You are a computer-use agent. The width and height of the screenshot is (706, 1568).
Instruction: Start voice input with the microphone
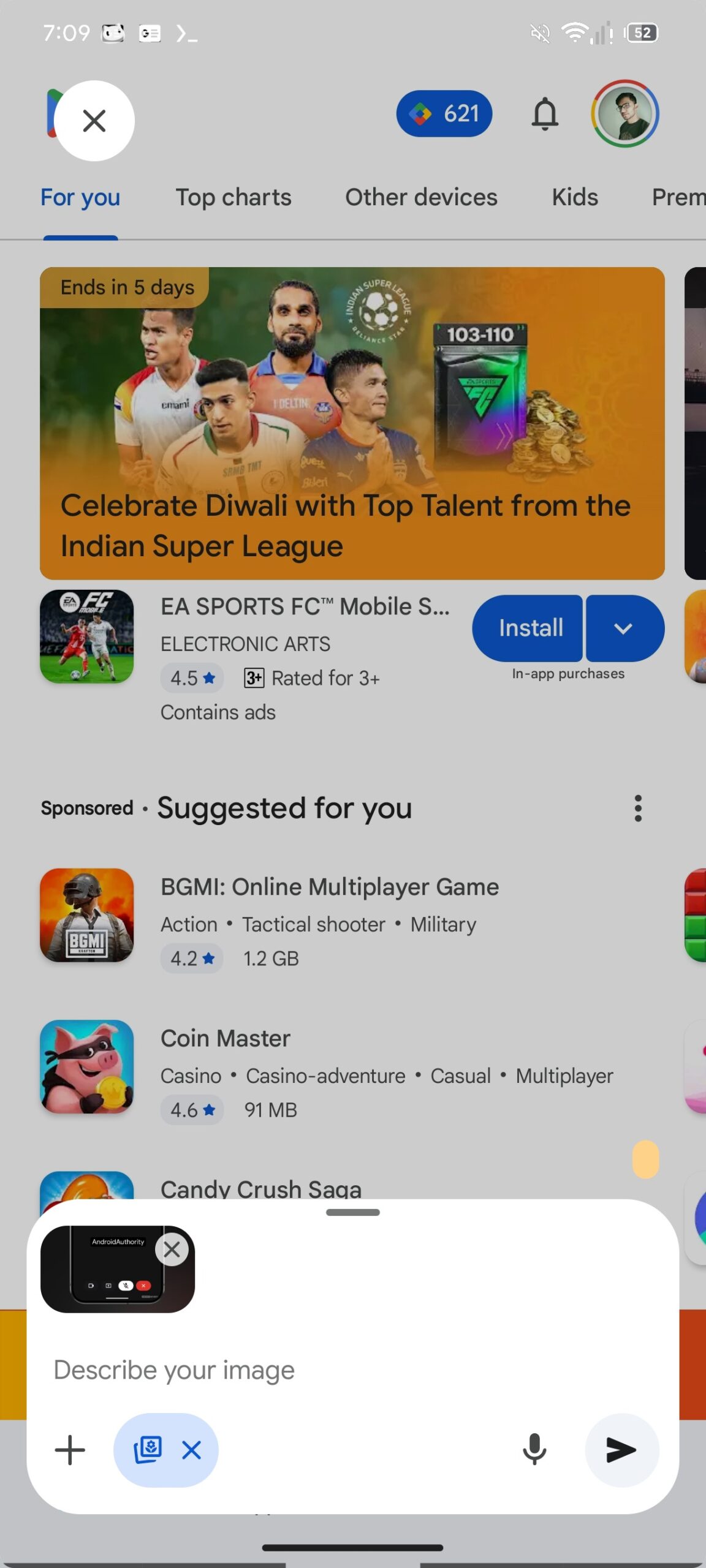(x=534, y=1450)
